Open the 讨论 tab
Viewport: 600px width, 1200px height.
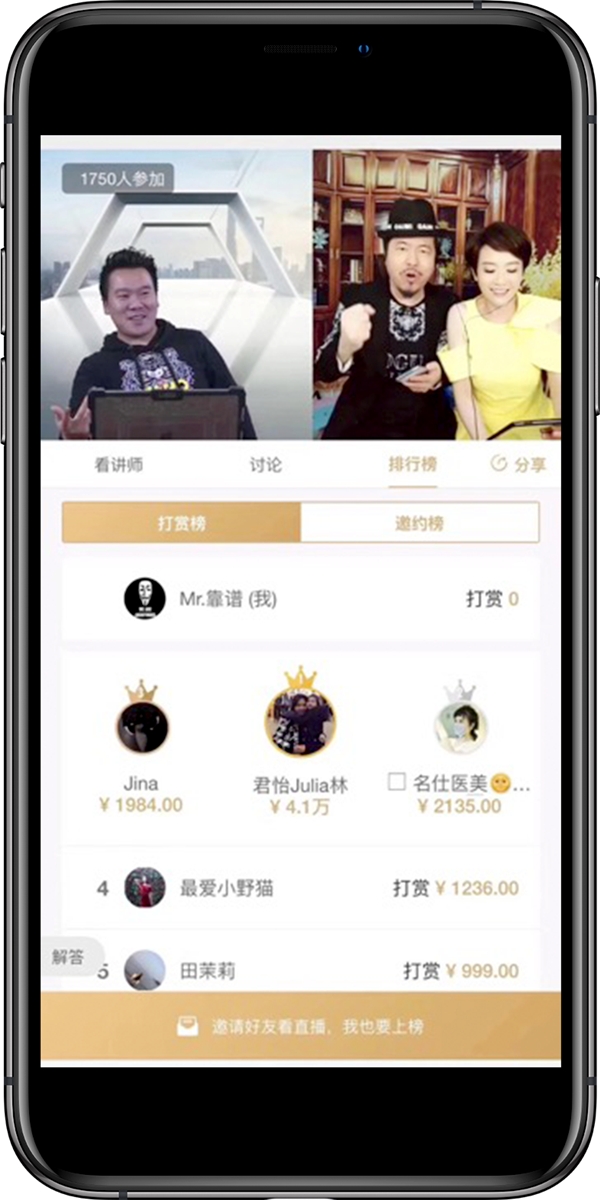pyautogui.click(x=266, y=465)
